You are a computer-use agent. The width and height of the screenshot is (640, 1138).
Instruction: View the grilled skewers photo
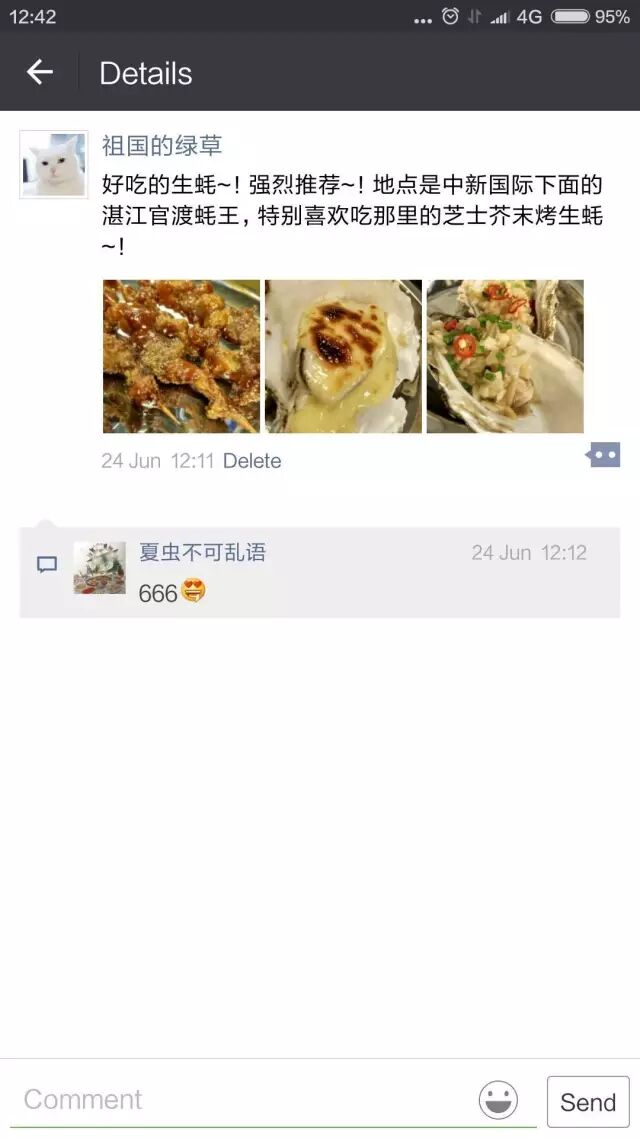(181, 356)
